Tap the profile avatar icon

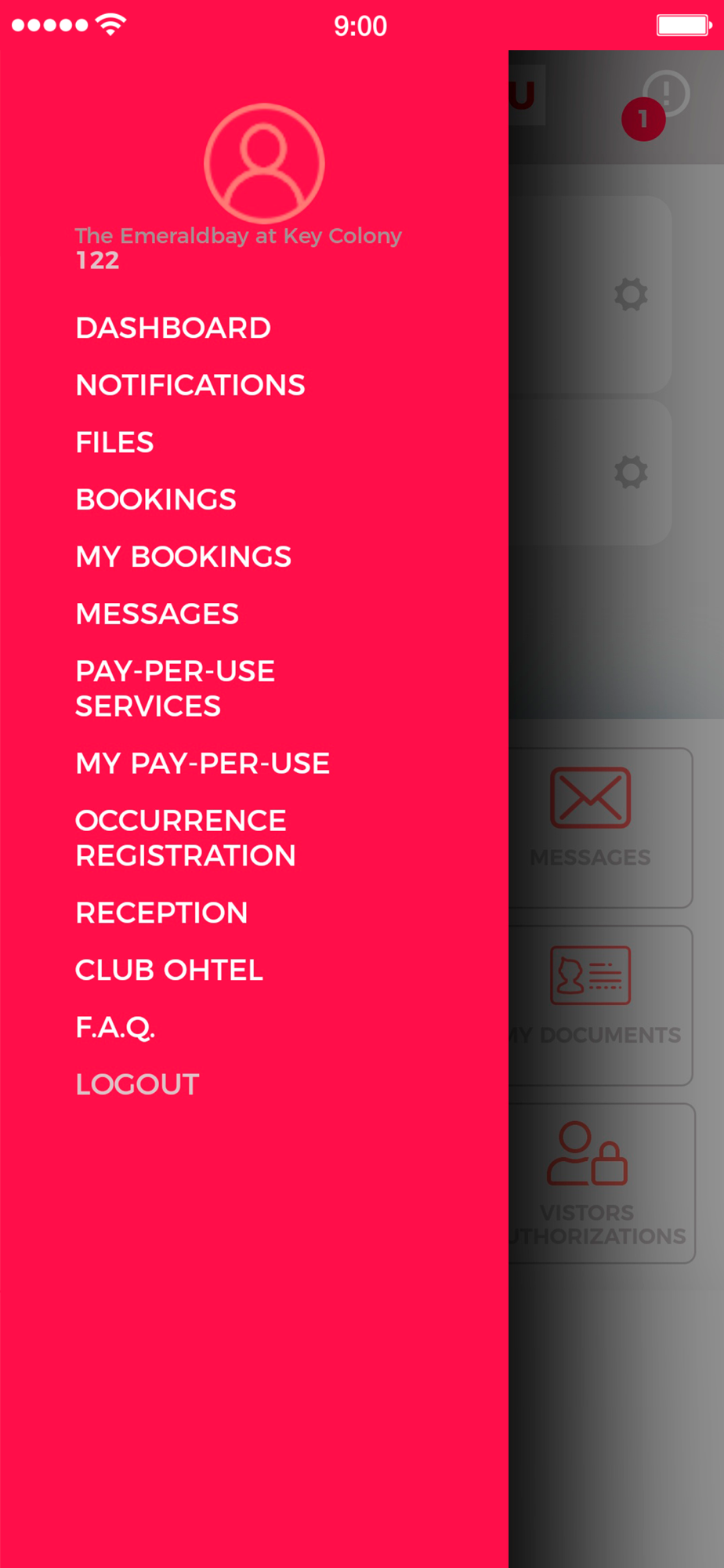pyautogui.click(x=264, y=164)
